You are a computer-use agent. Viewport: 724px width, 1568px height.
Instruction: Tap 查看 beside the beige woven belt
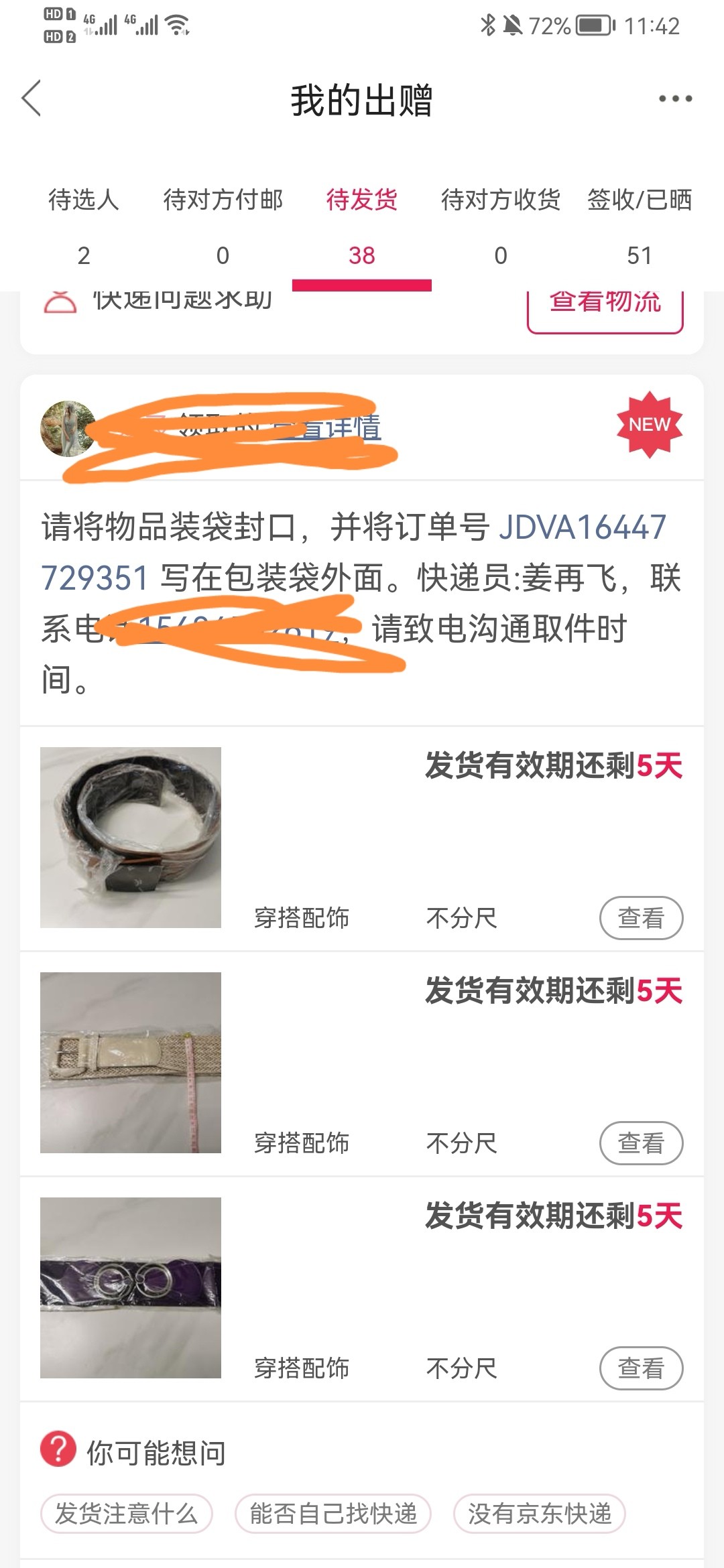[x=641, y=1143]
